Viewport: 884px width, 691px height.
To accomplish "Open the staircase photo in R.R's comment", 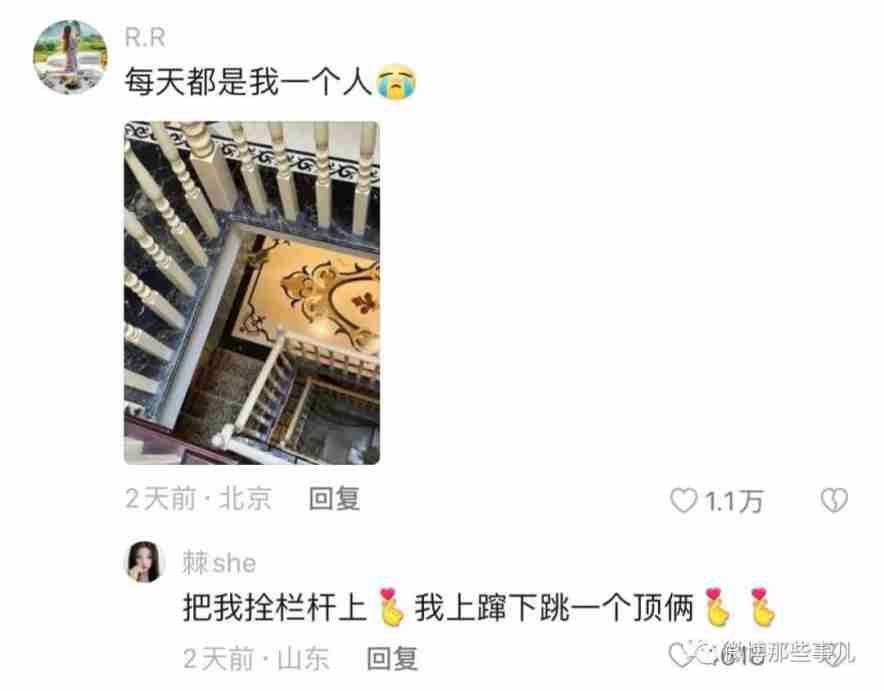I will click(x=251, y=293).
